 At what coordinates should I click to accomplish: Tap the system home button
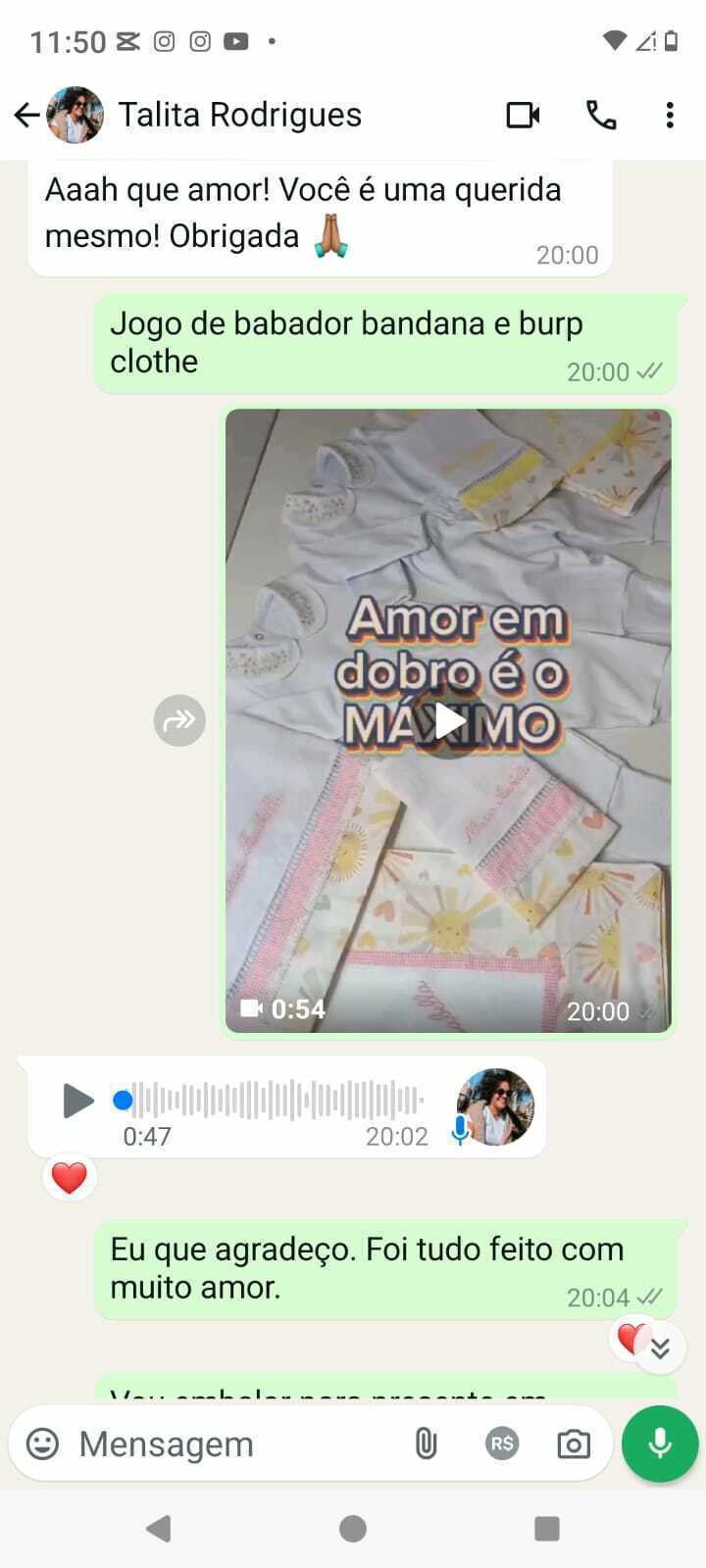353,1529
